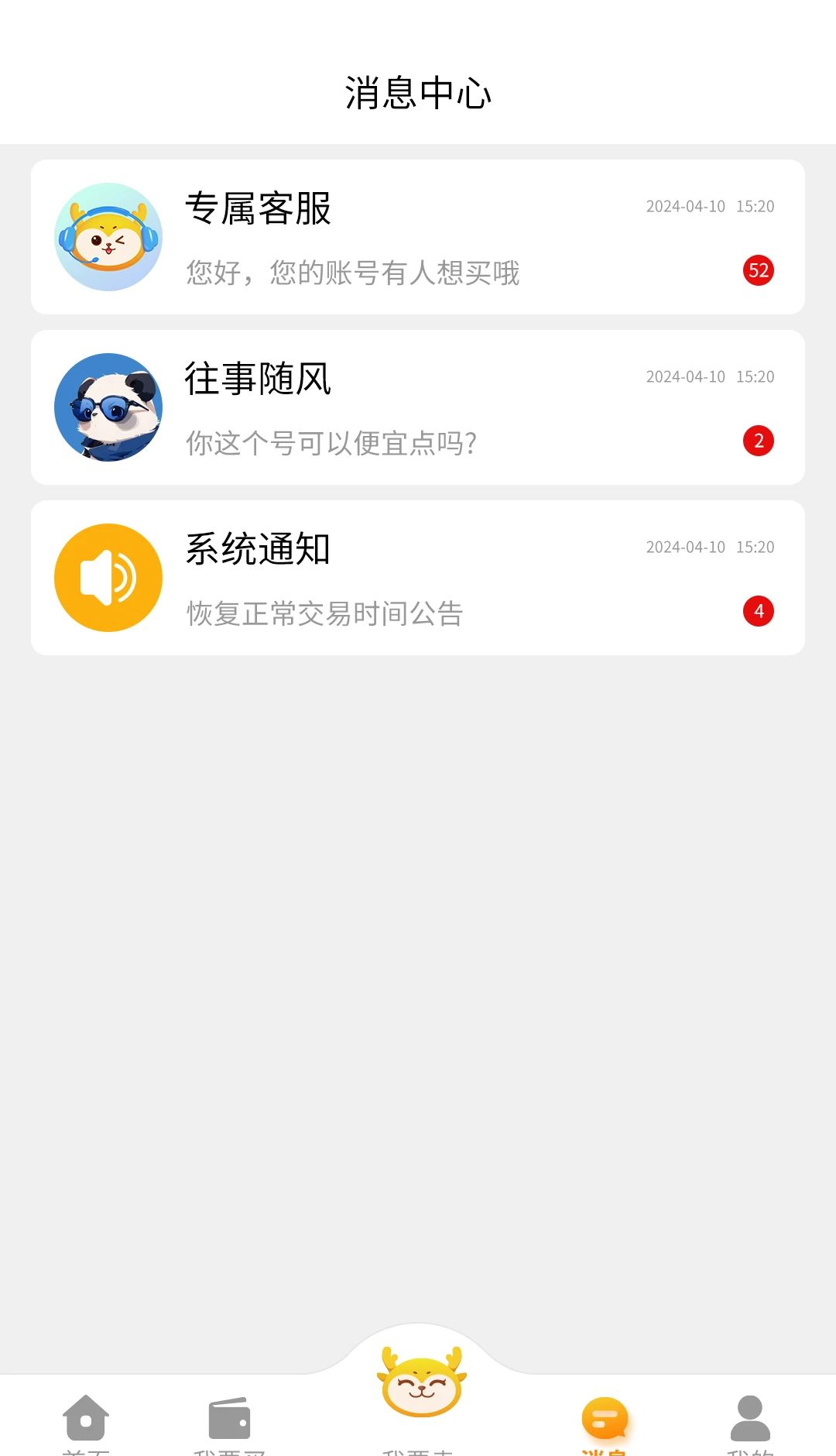Click the red badge with number 2

coord(759,441)
